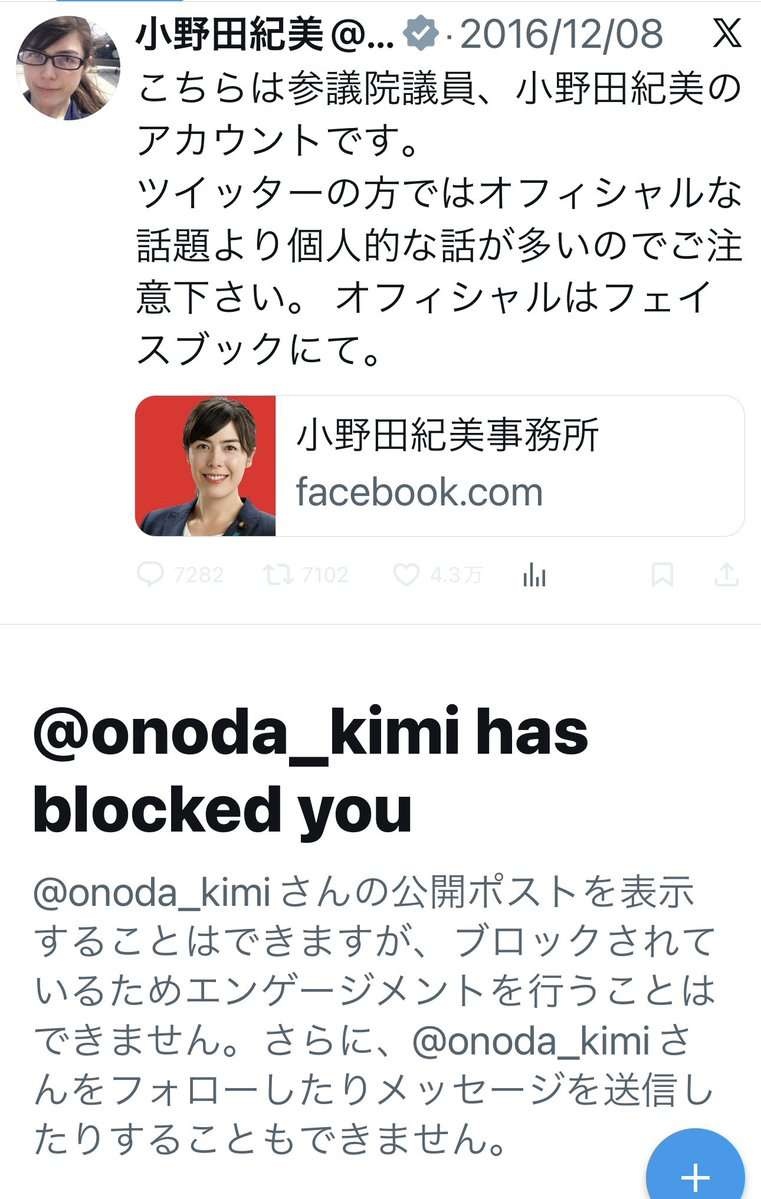View post analytics chart

tap(535, 575)
